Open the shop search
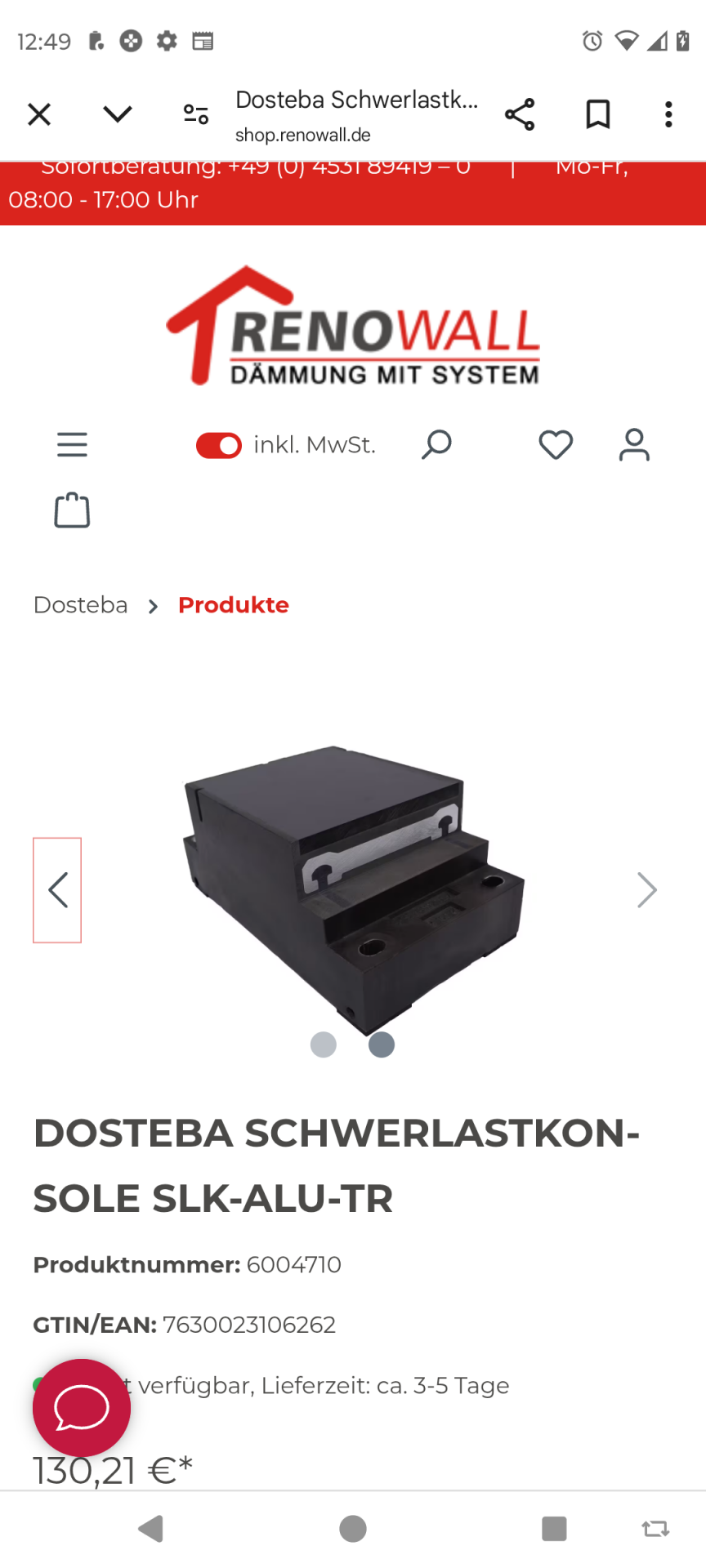 [x=436, y=445]
